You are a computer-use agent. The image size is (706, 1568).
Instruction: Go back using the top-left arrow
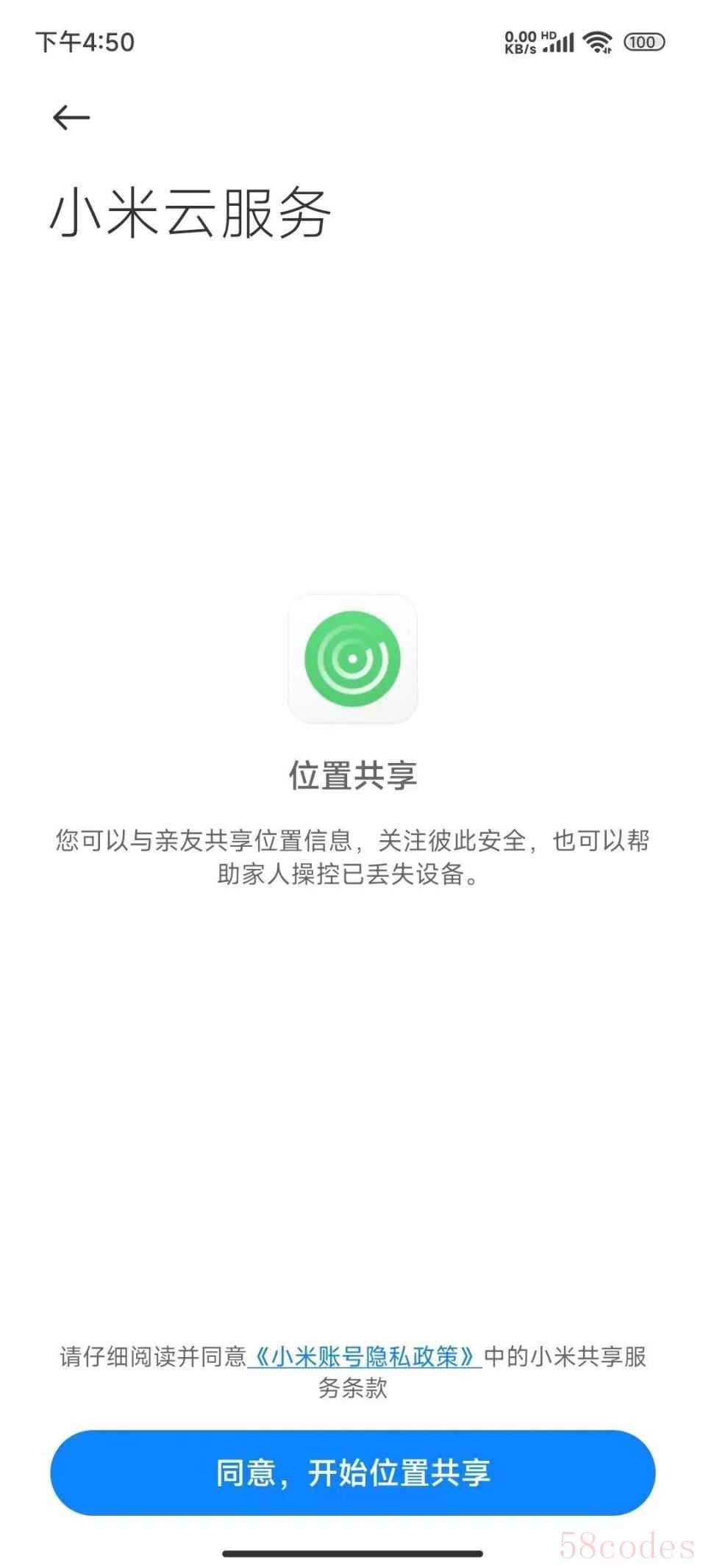[x=71, y=118]
